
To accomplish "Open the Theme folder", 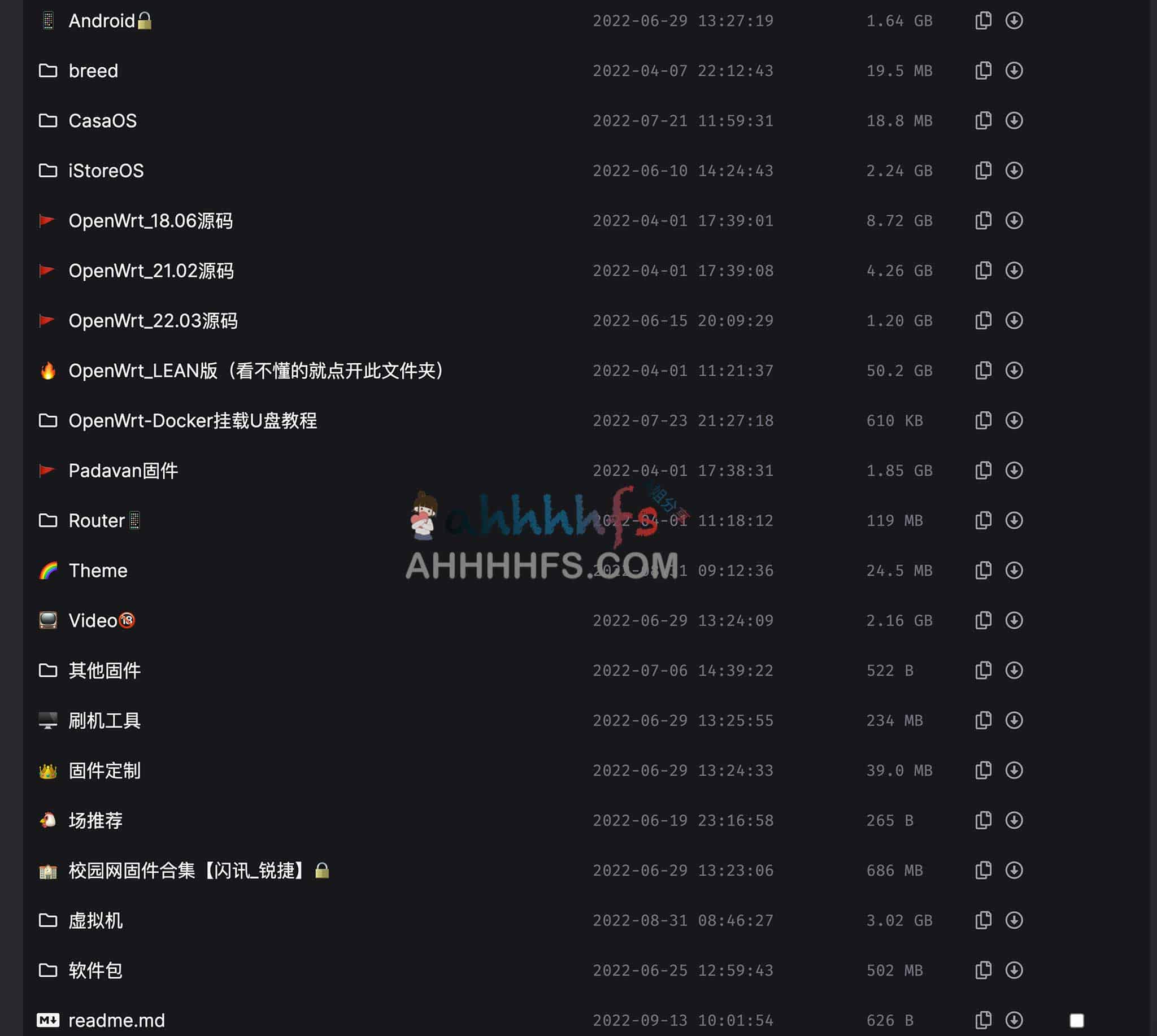I will tap(98, 571).
